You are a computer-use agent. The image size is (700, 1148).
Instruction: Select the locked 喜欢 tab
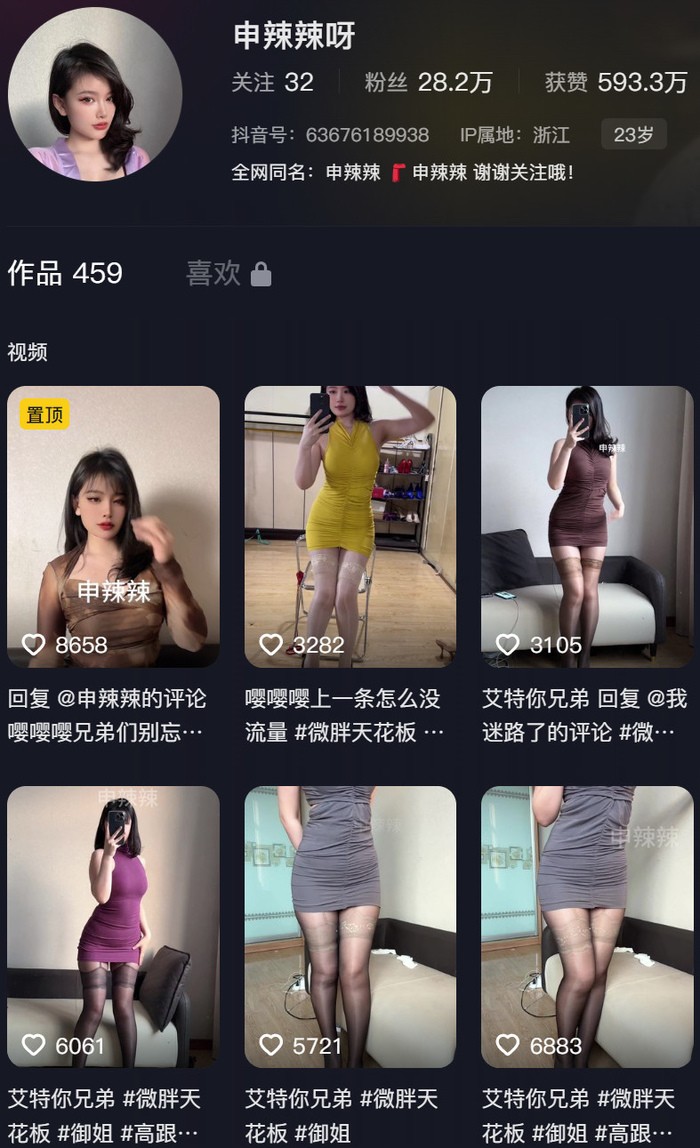[228, 273]
